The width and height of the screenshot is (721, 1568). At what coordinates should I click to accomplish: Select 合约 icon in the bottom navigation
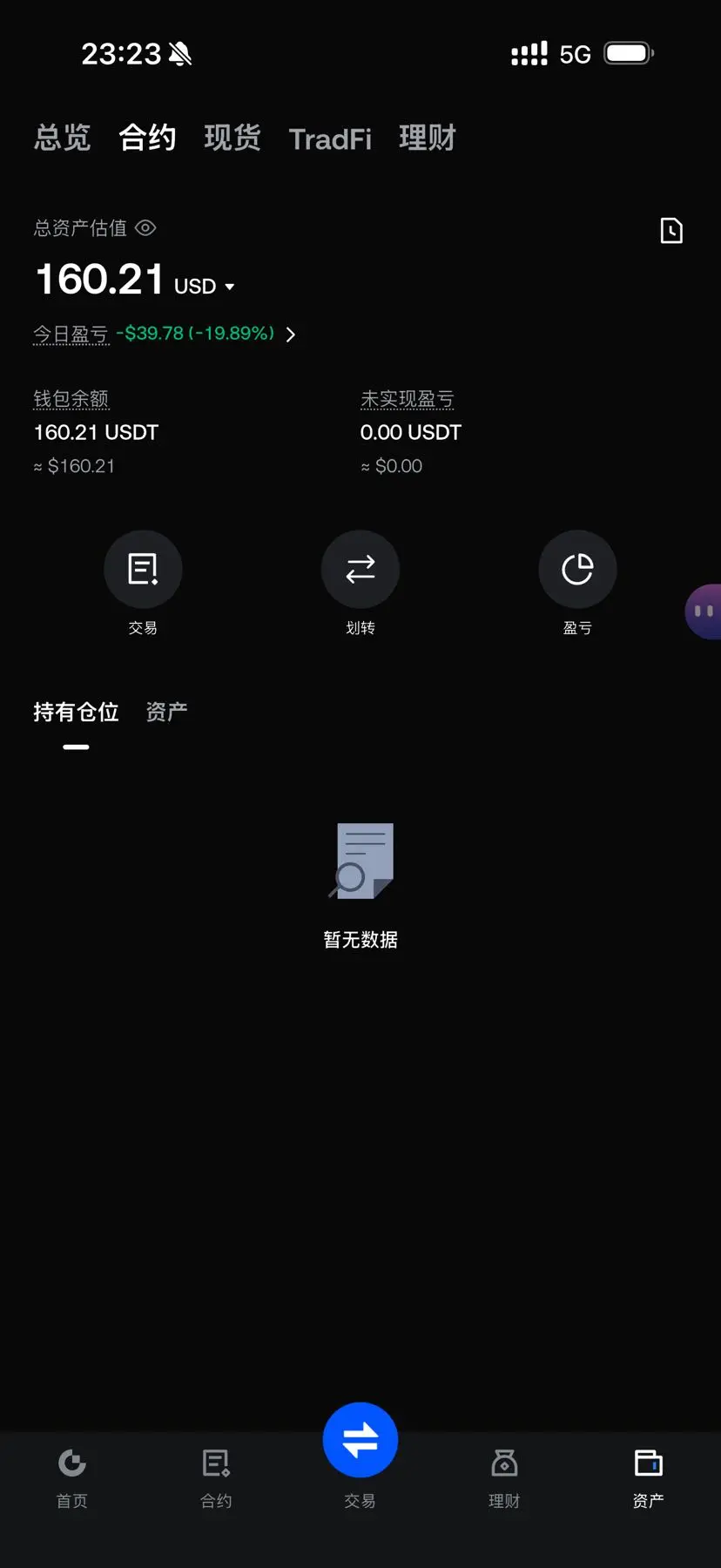(216, 1477)
